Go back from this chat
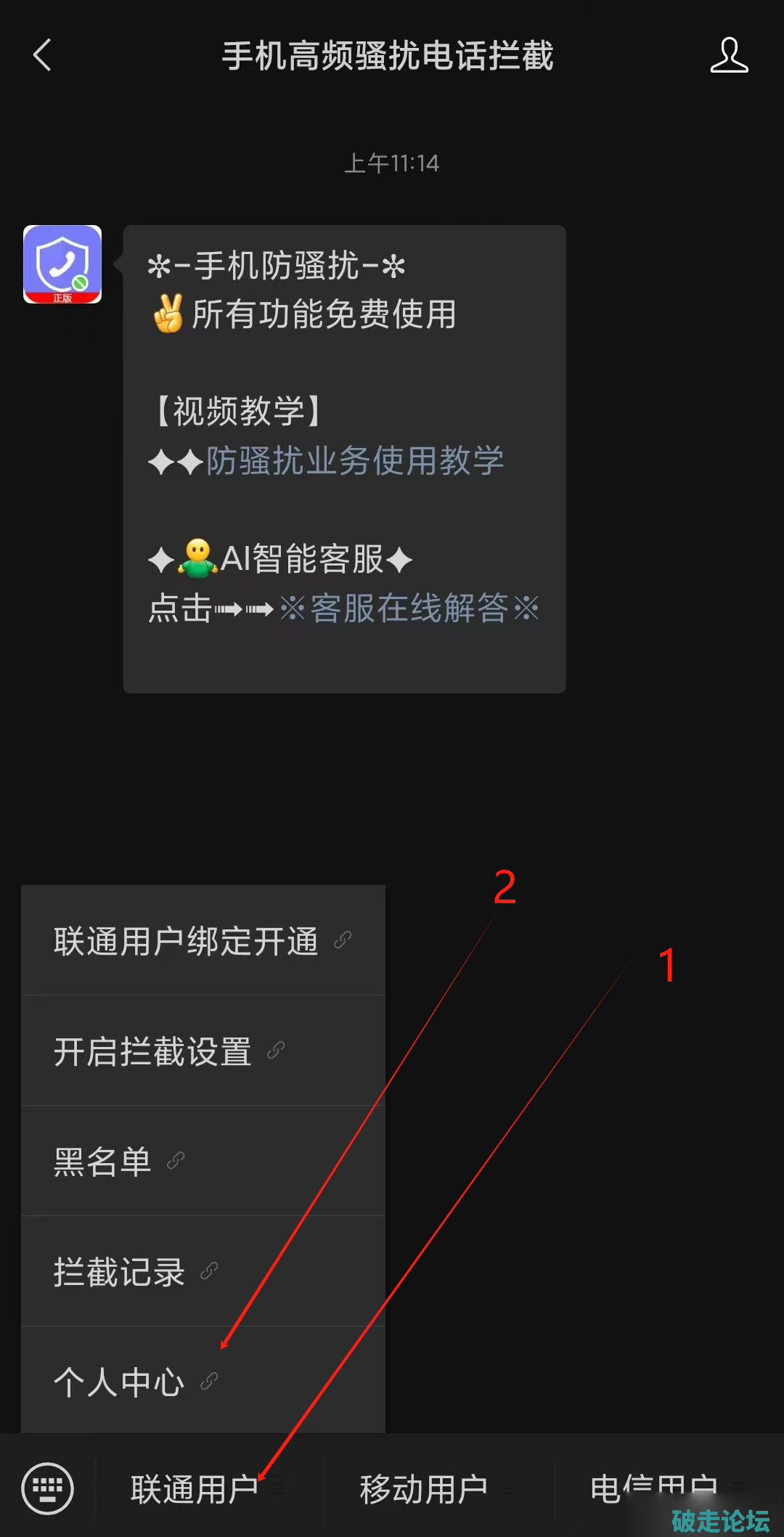This screenshot has width=784, height=1537. coord(43,55)
